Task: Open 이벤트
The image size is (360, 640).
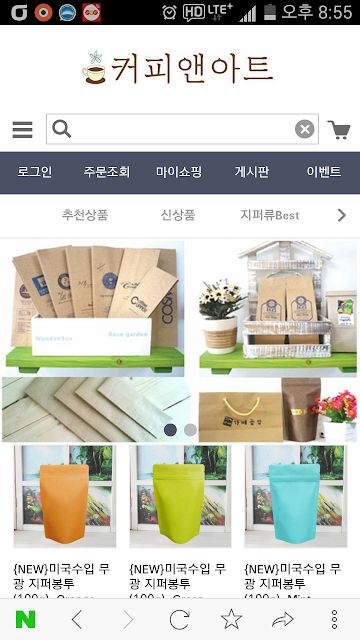Action: click(x=324, y=172)
